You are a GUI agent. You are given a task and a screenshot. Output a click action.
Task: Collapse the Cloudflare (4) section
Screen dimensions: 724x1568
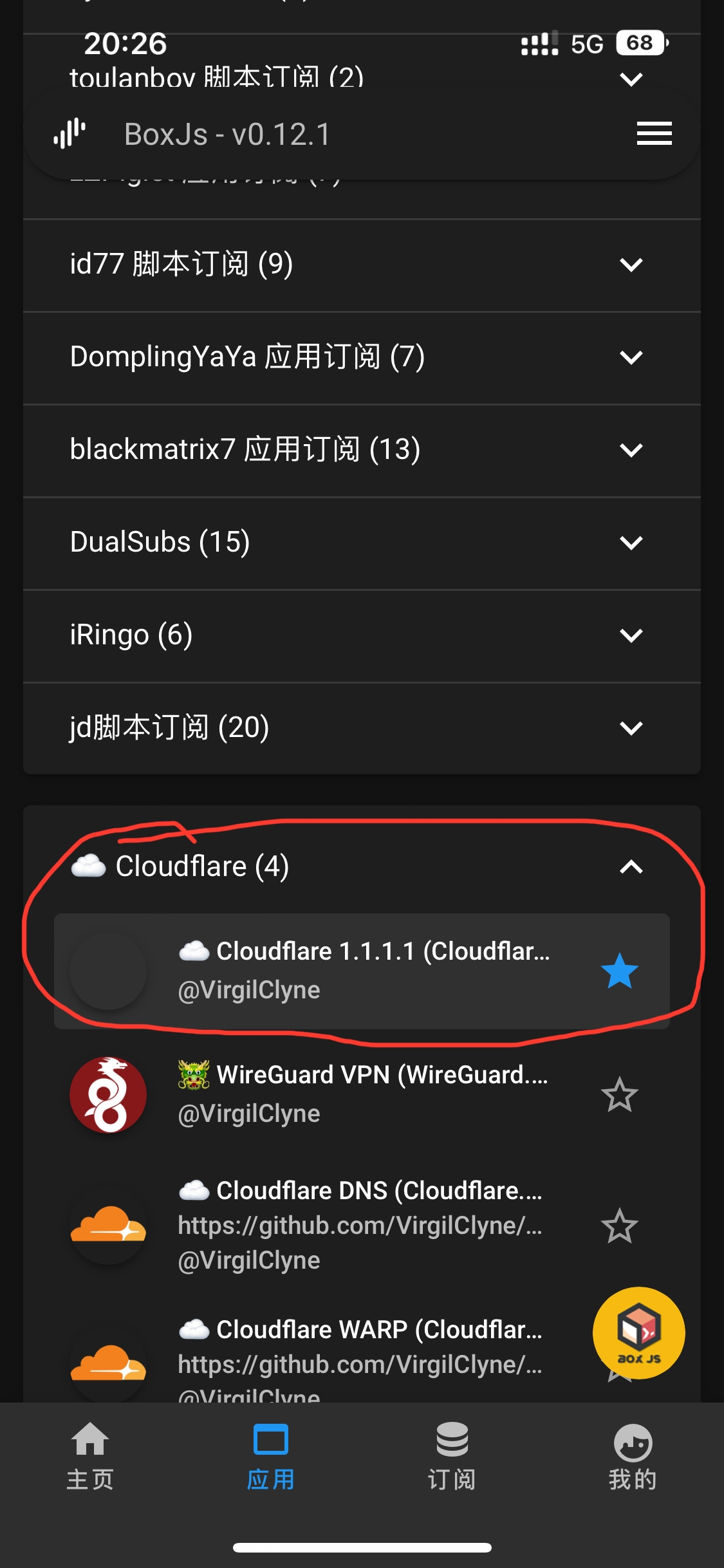[631, 867]
